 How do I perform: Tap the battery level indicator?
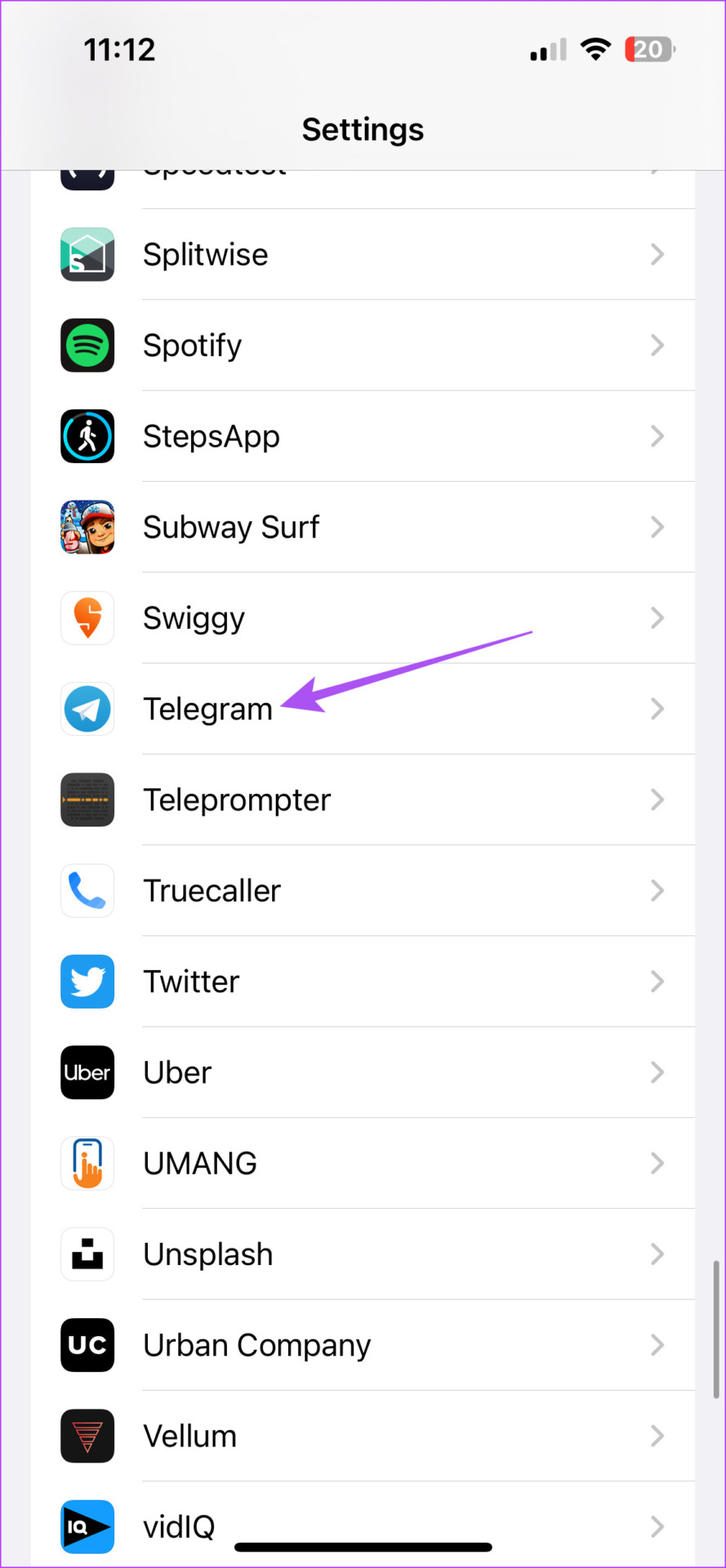tap(649, 48)
